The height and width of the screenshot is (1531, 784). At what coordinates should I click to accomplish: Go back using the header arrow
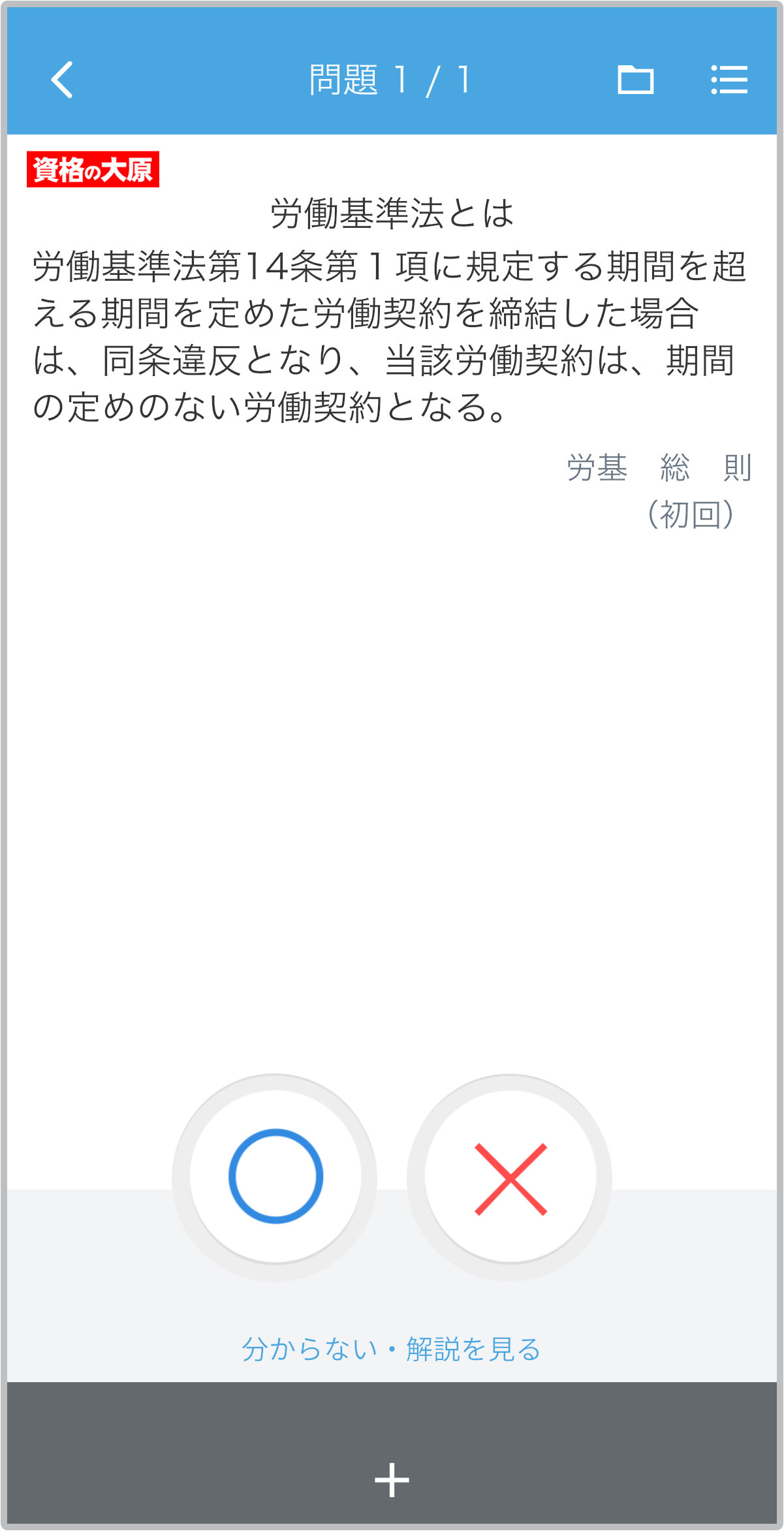63,80
